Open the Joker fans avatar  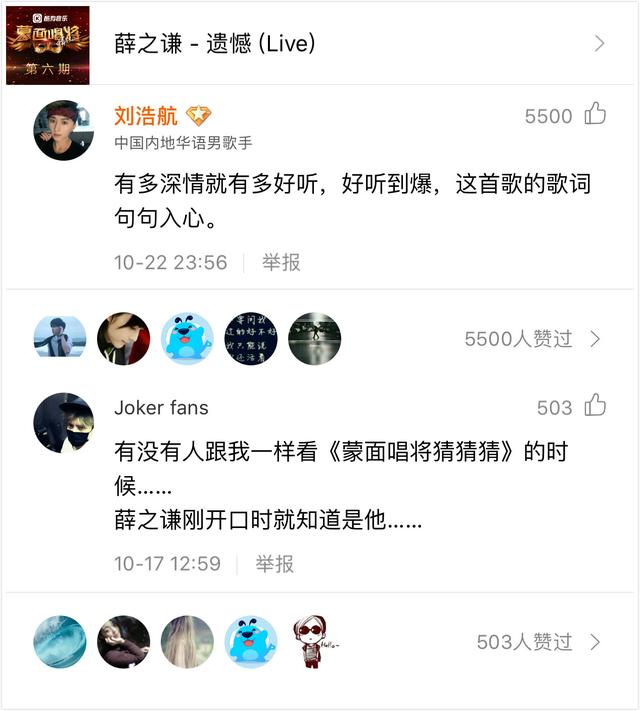tap(64, 422)
